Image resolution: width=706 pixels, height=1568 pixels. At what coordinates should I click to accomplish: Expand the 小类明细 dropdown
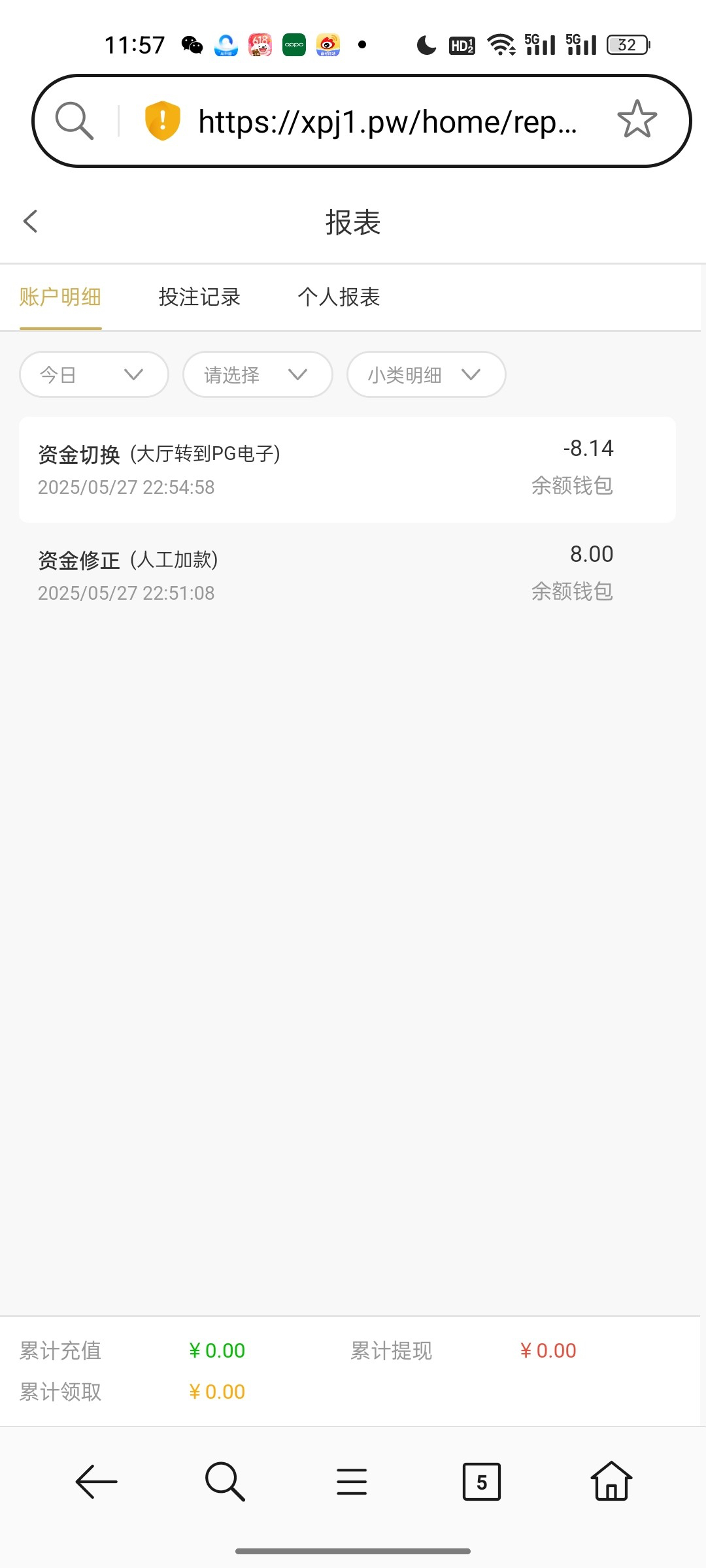click(426, 374)
